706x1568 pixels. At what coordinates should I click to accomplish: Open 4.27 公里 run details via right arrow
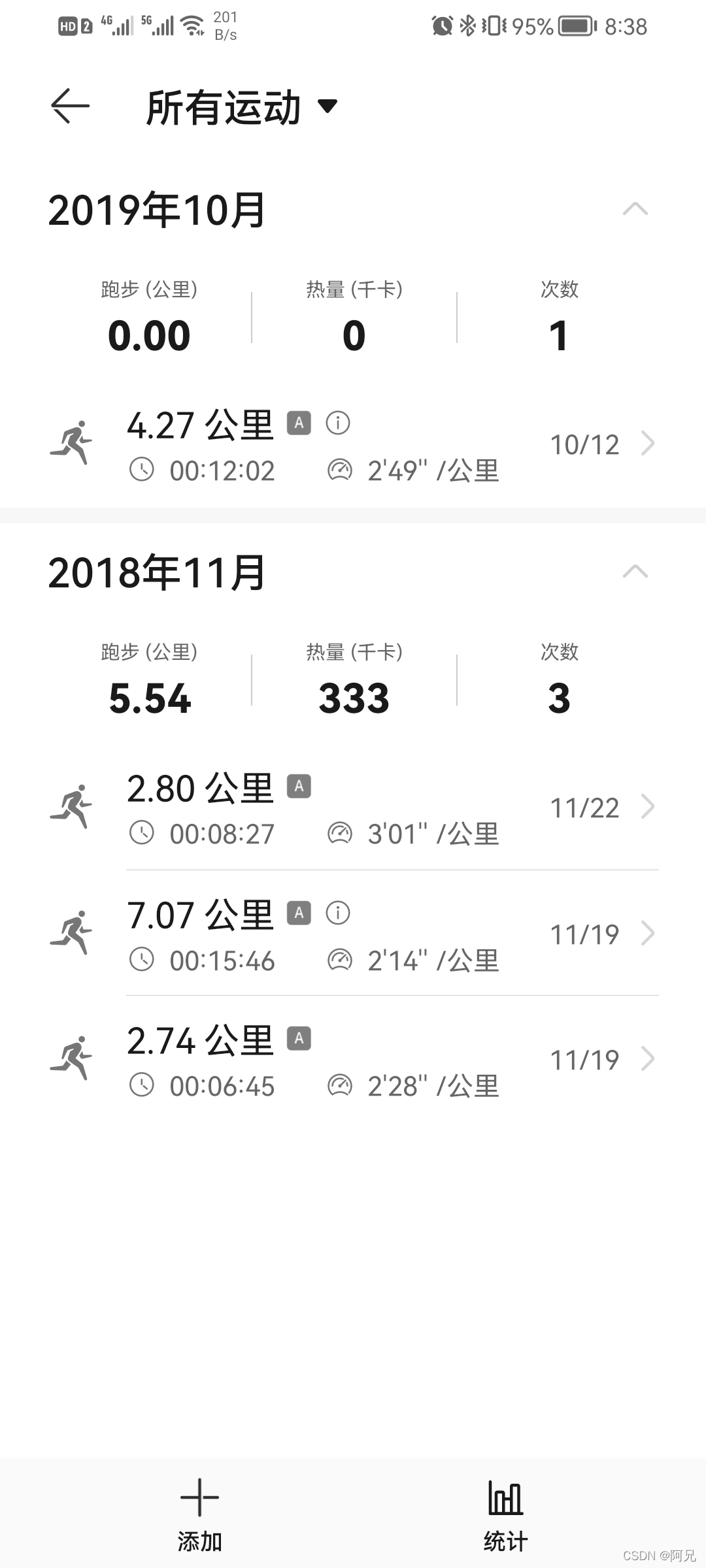click(648, 443)
